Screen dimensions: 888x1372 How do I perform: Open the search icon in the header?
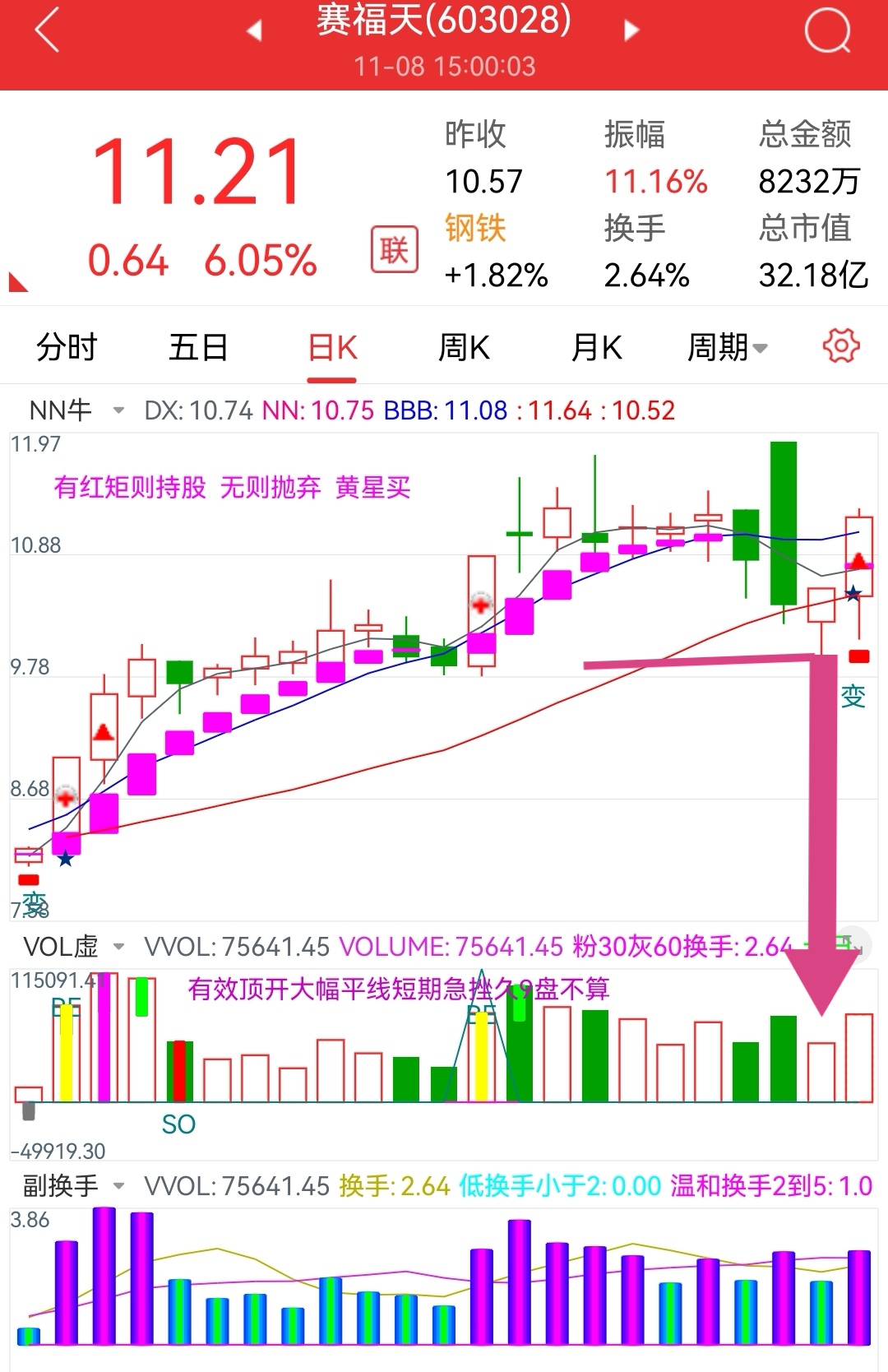(x=826, y=30)
